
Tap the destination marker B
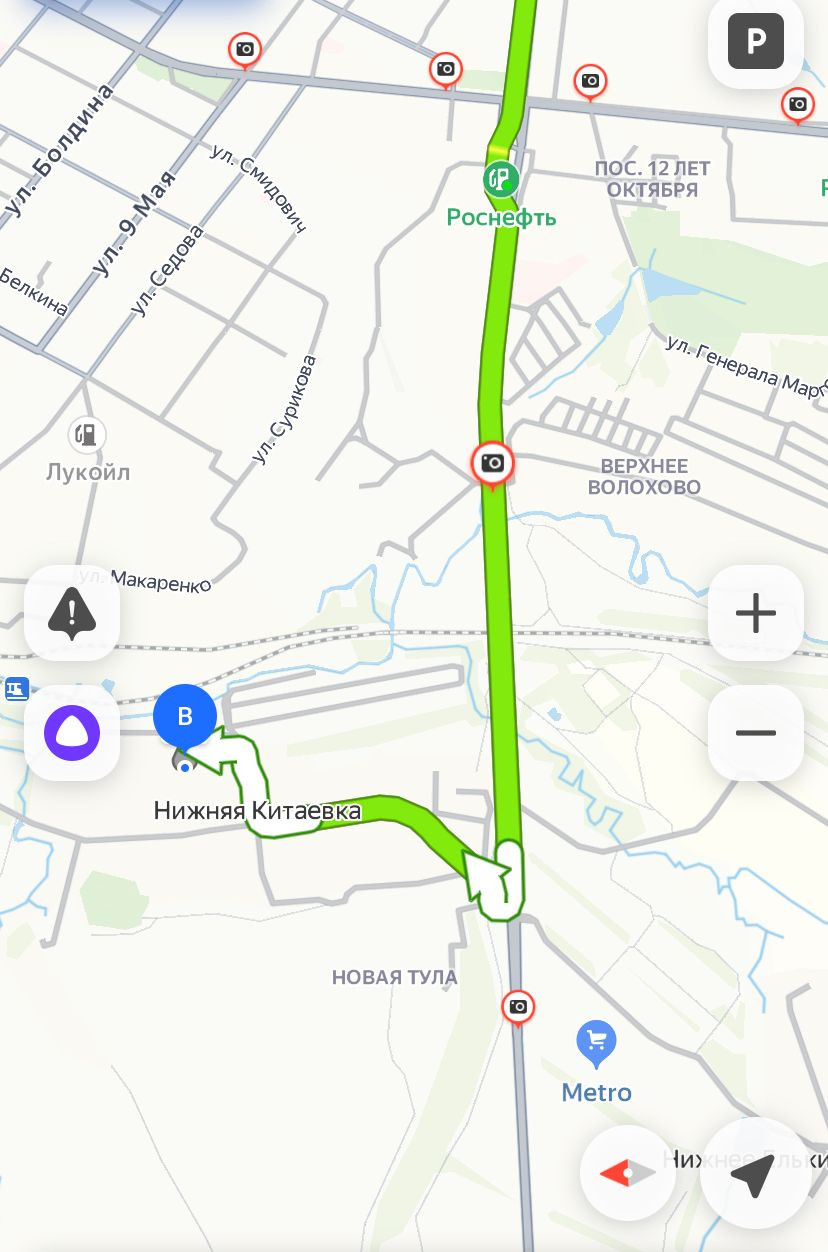[185, 716]
